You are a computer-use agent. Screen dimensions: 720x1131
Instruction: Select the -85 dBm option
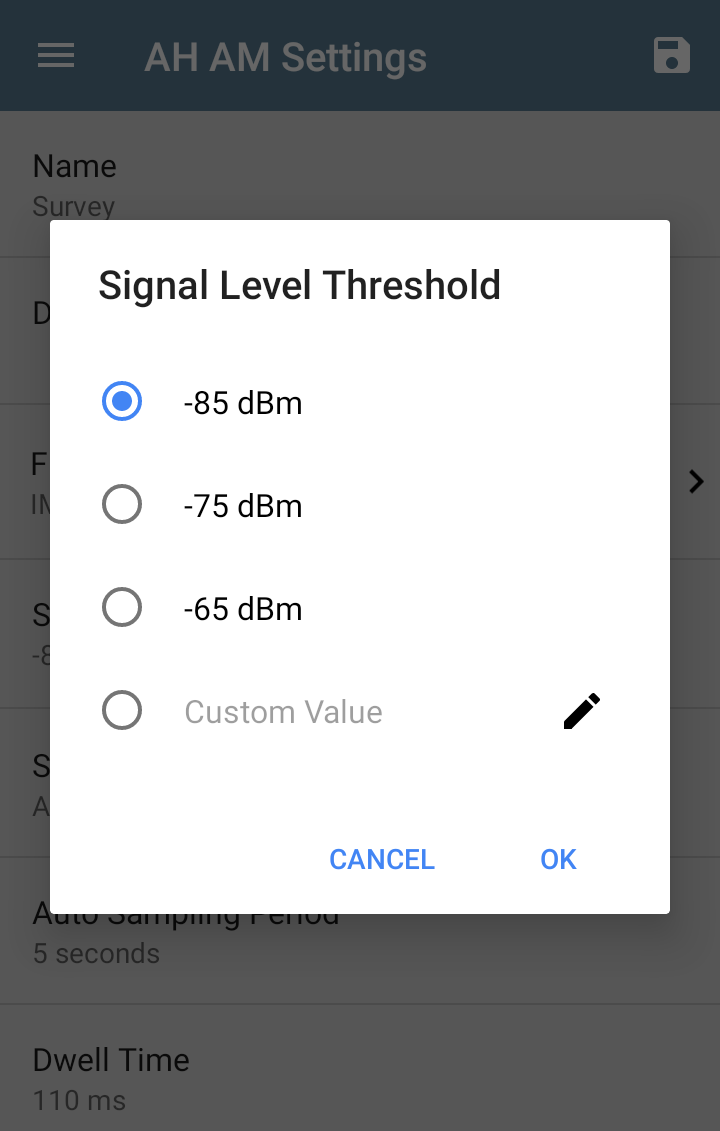[122, 402]
